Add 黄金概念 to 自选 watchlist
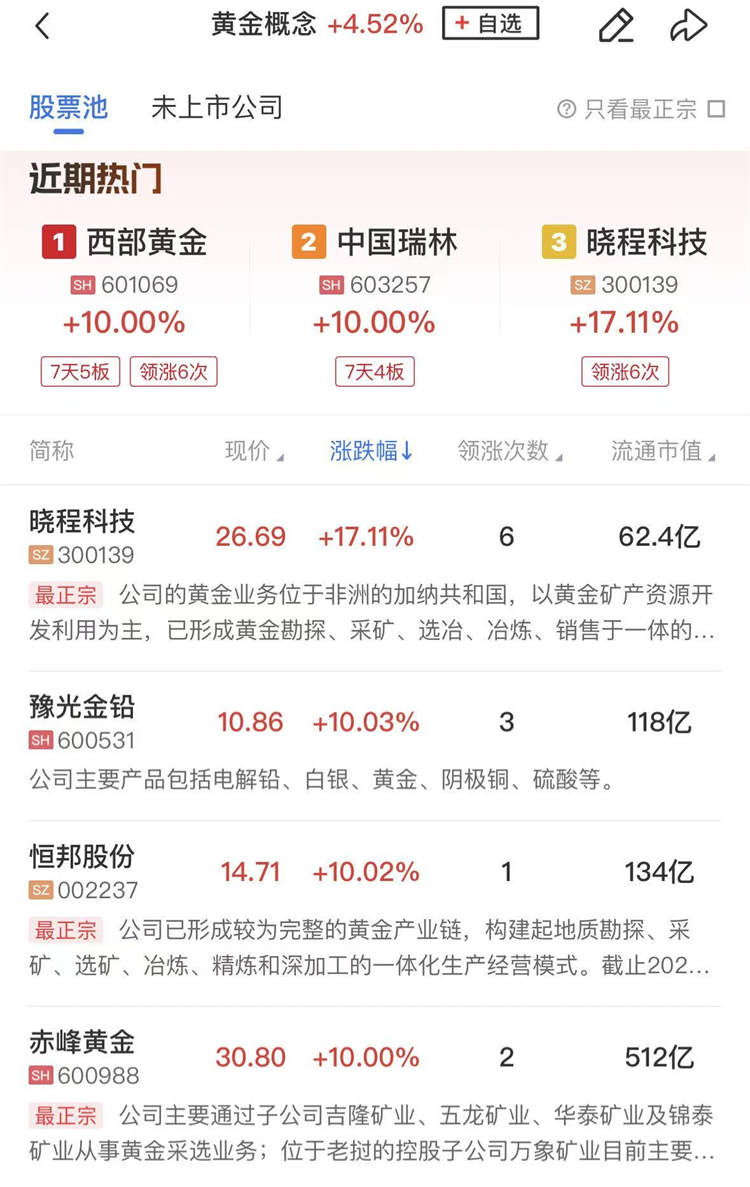 tap(490, 24)
